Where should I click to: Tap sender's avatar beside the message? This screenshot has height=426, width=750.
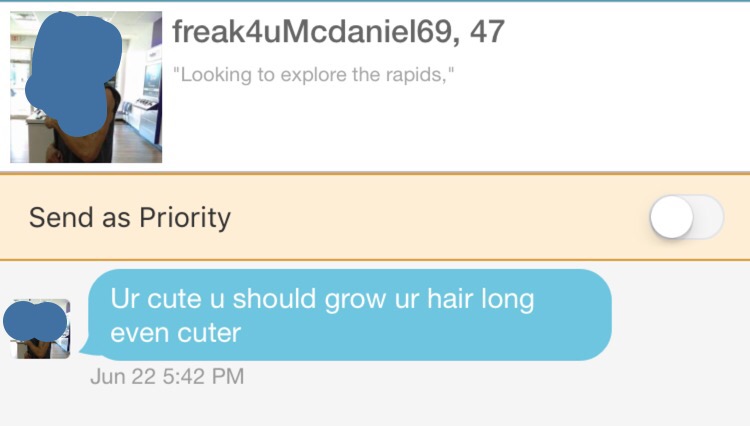40,327
